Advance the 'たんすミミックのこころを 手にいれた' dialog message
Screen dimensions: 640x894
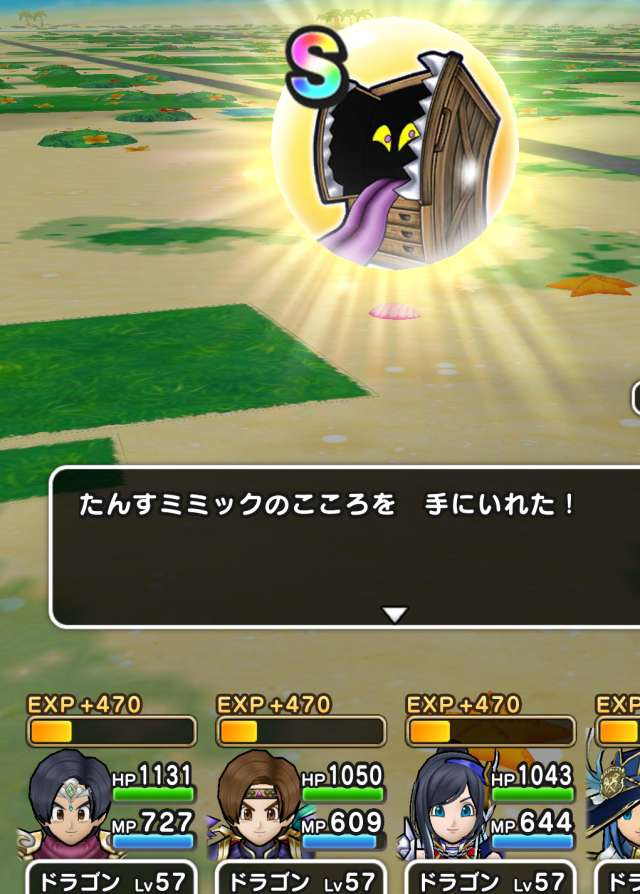point(395,614)
